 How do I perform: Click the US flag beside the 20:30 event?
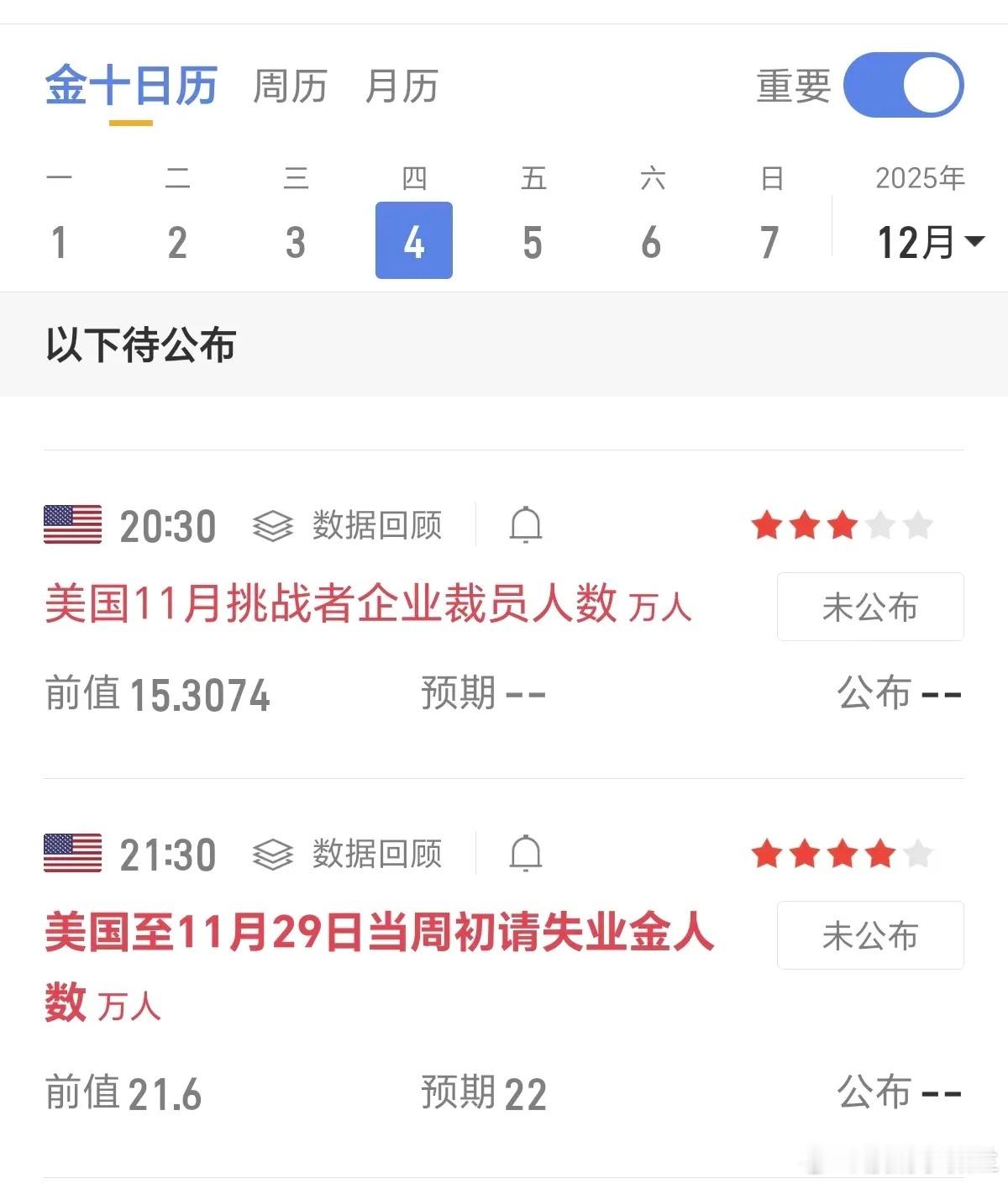pyautogui.click(x=71, y=523)
